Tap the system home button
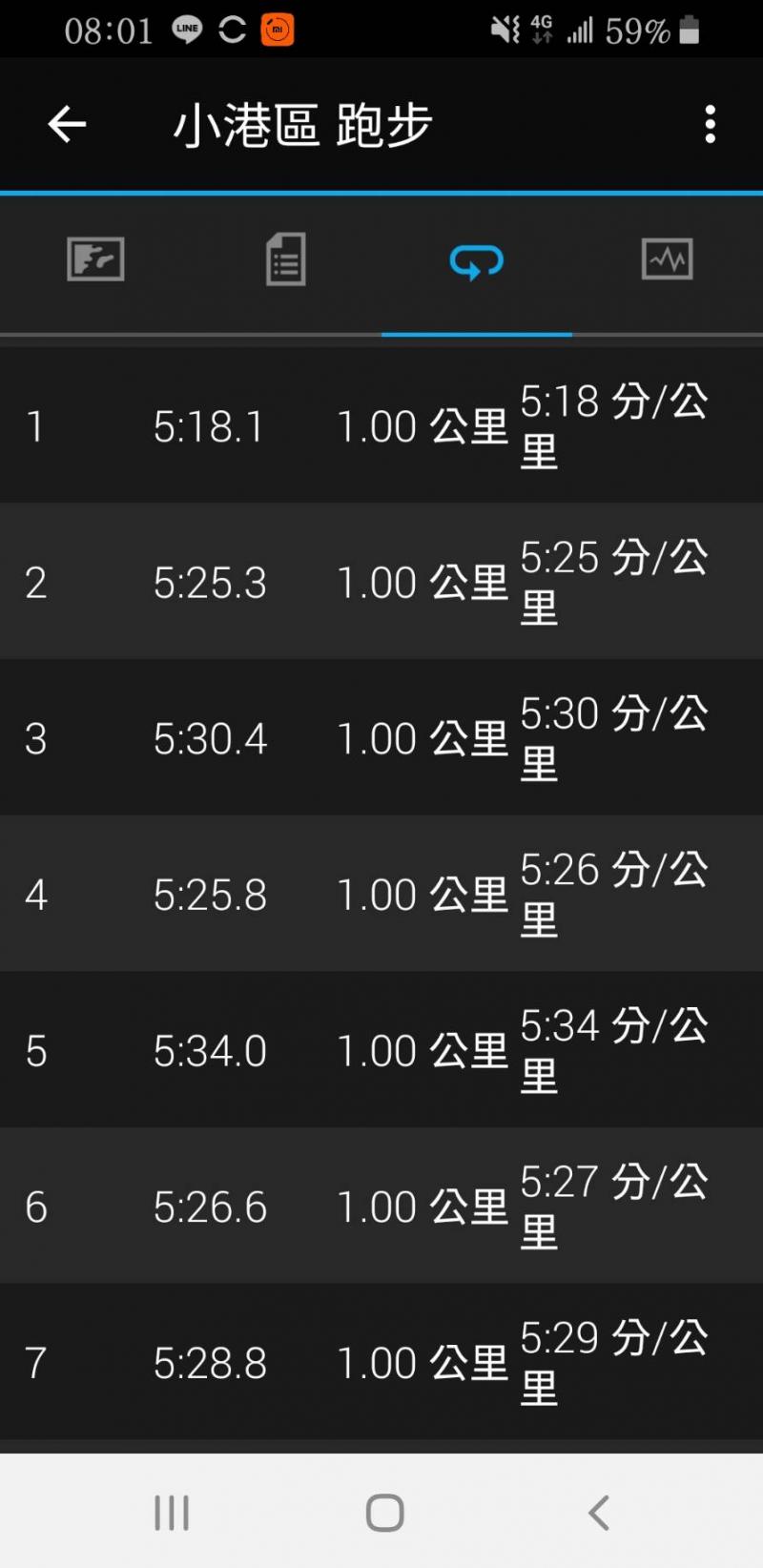 click(384, 1513)
